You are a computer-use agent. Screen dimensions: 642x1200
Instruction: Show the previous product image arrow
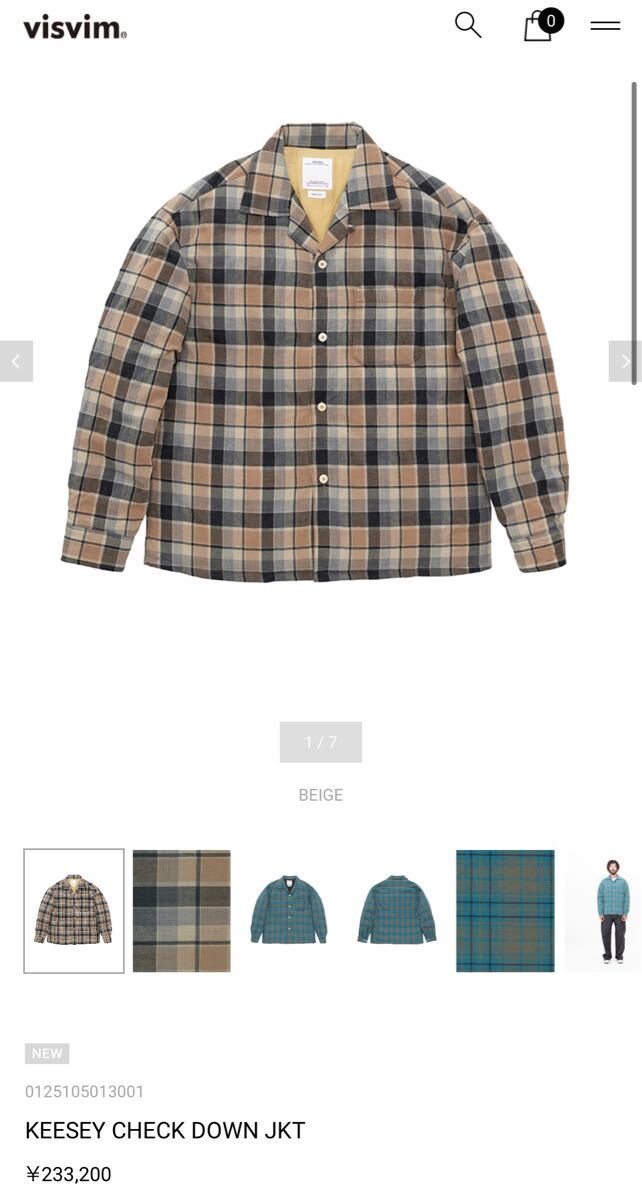pos(16,361)
